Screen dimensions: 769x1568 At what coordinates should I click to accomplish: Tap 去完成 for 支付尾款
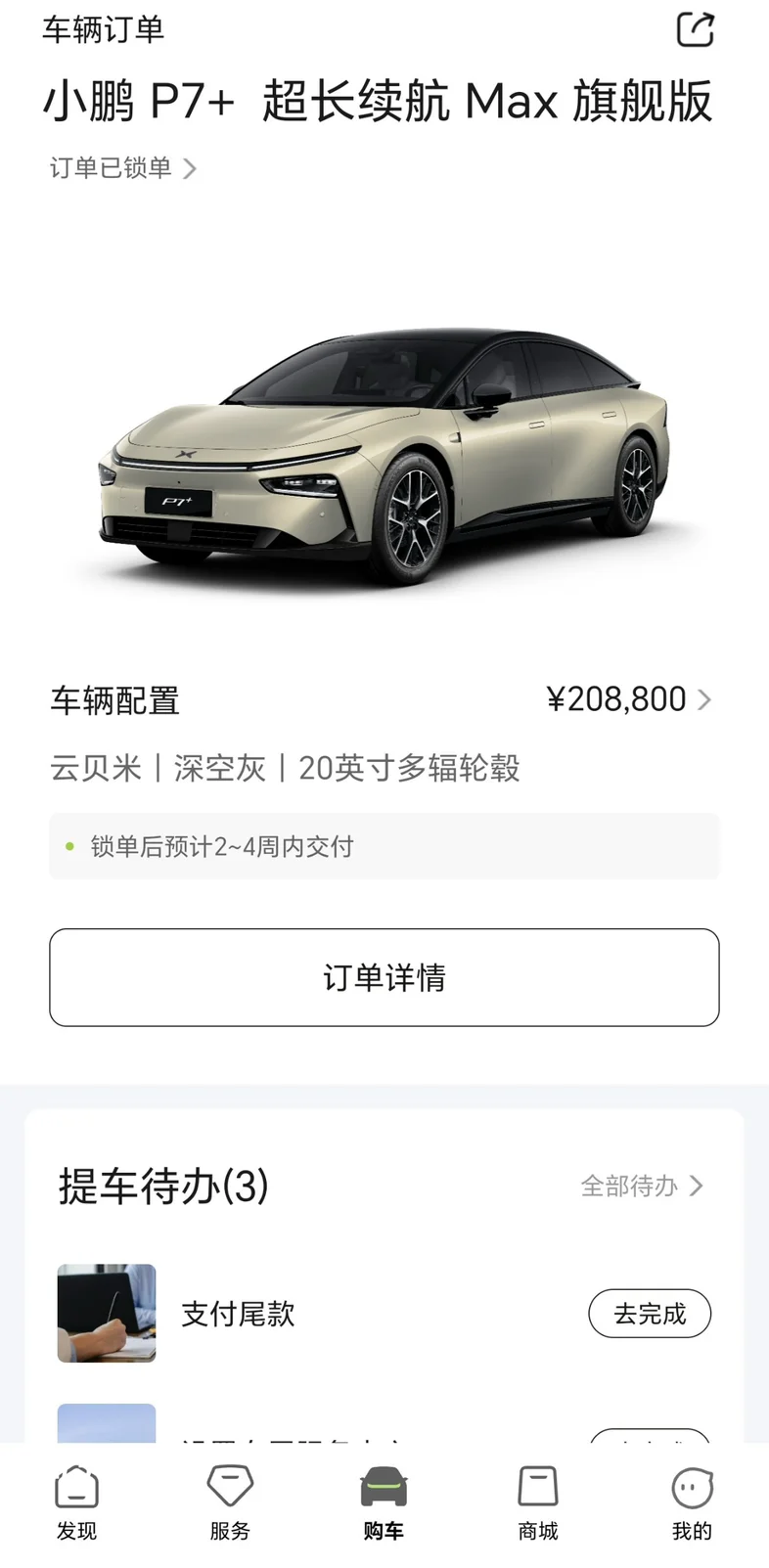point(649,1314)
